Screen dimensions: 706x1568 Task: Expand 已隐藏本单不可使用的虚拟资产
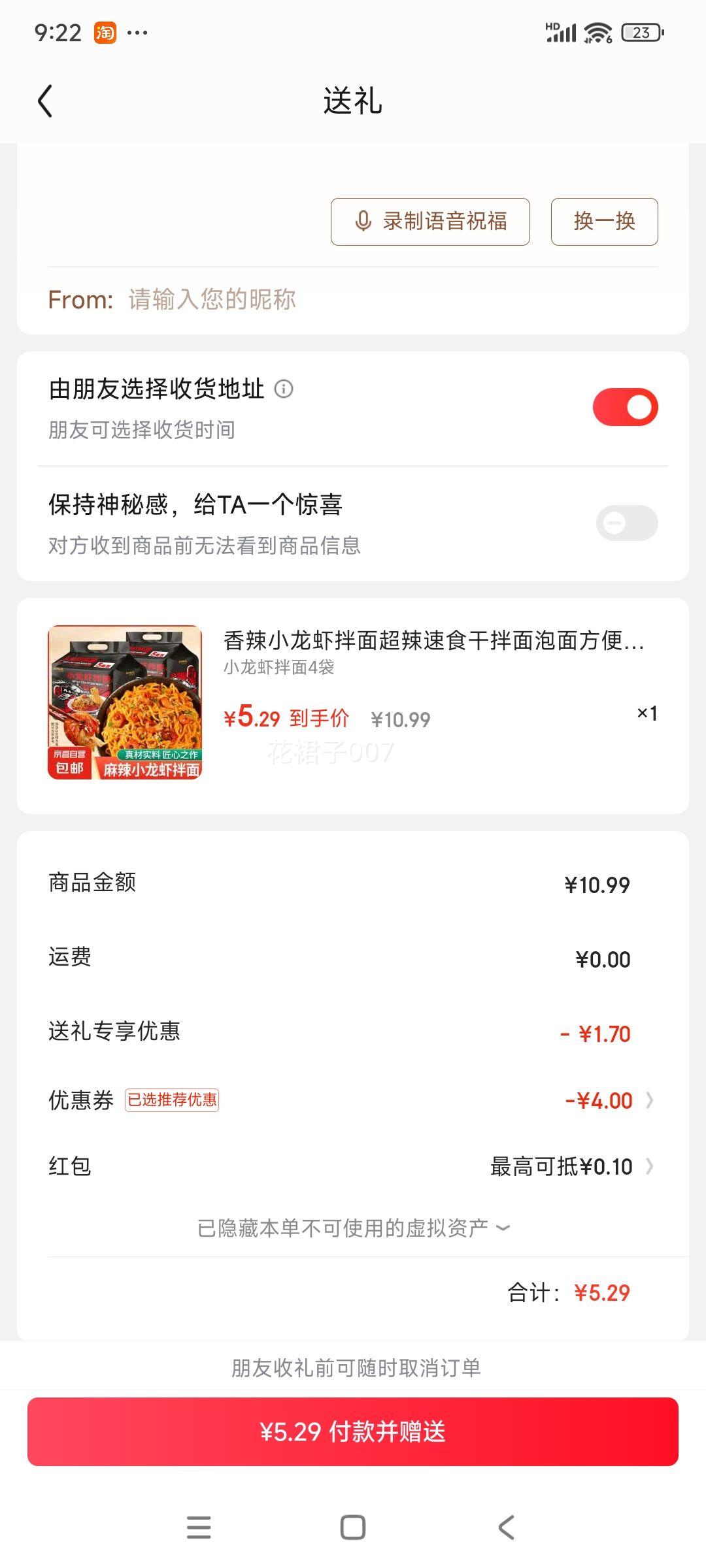tap(353, 1228)
